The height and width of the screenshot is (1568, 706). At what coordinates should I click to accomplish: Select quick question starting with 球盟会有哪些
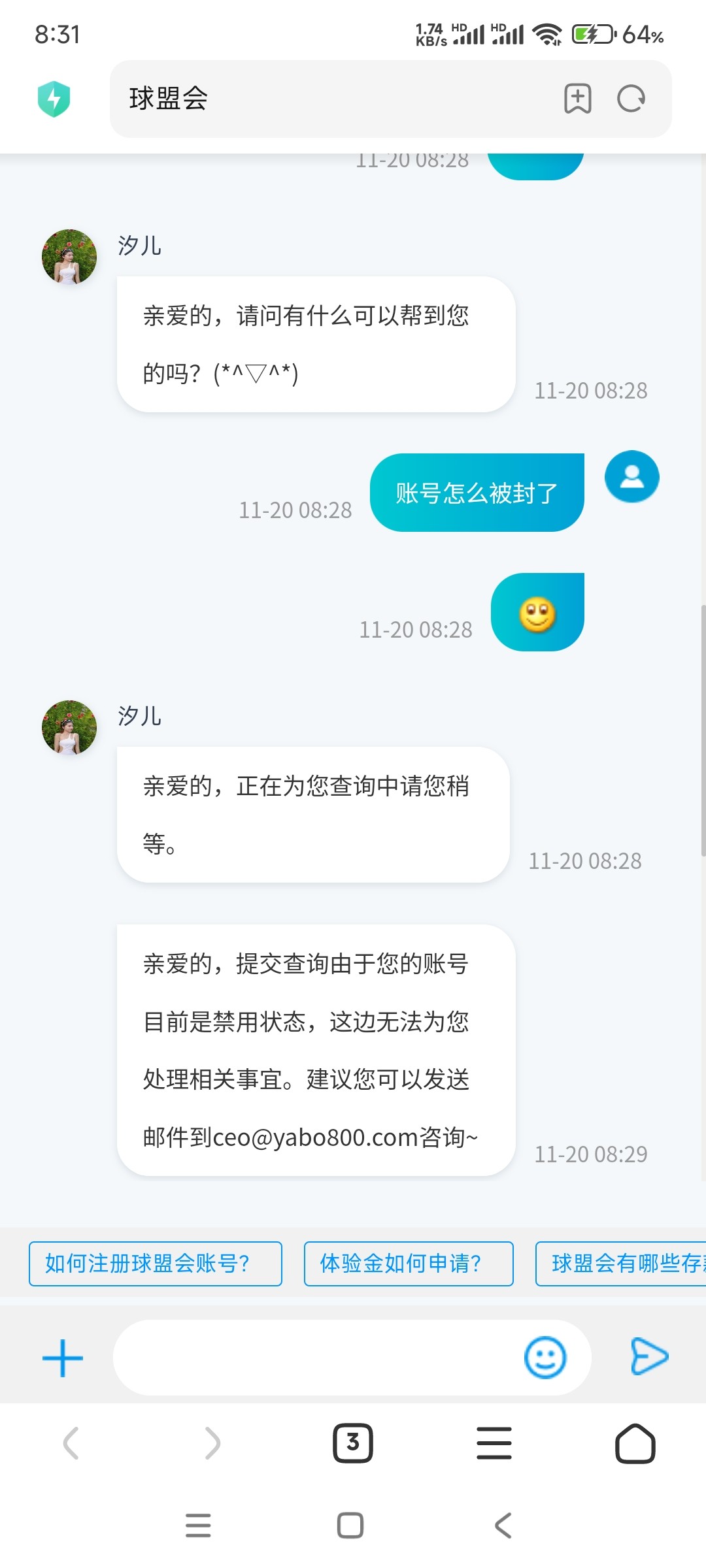coord(621,1264)
